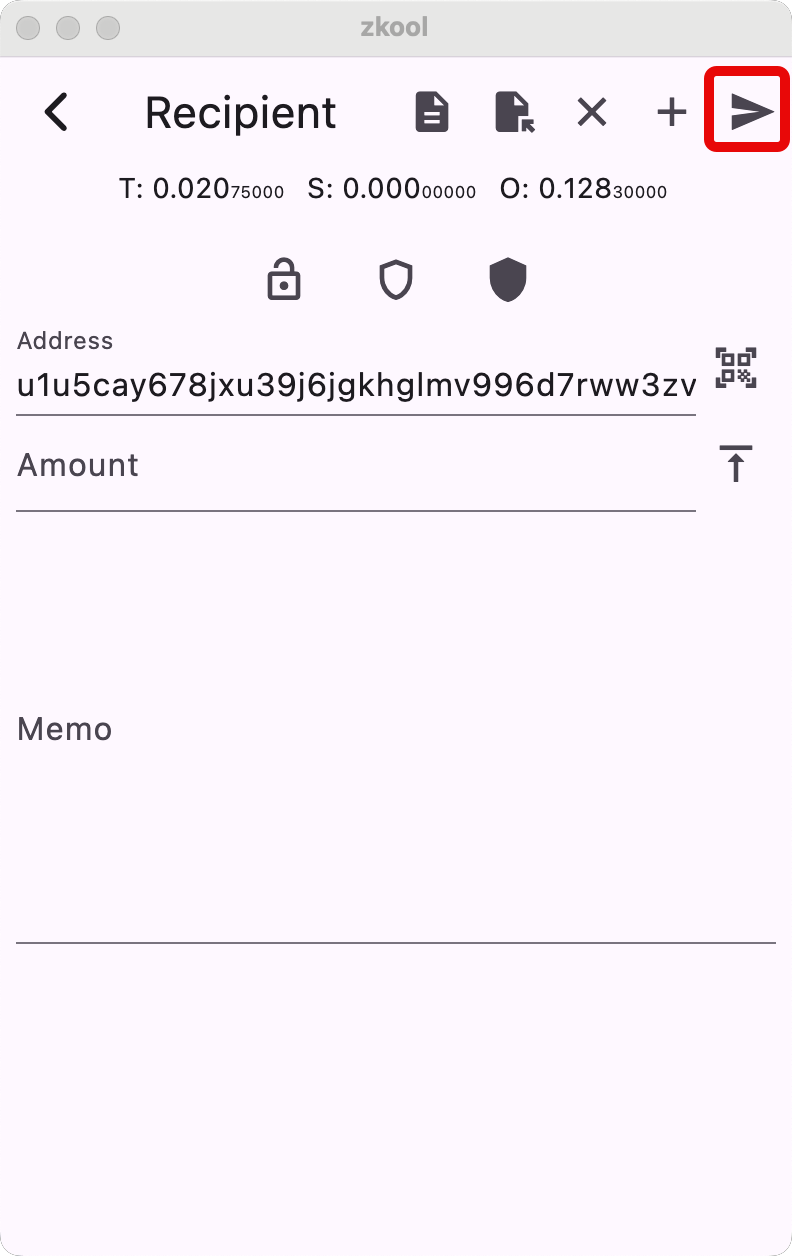Screen dimensions: 792x1256
Task: Click the Recipient screen title
Action: pyautogui.click(x=240, y=112)
